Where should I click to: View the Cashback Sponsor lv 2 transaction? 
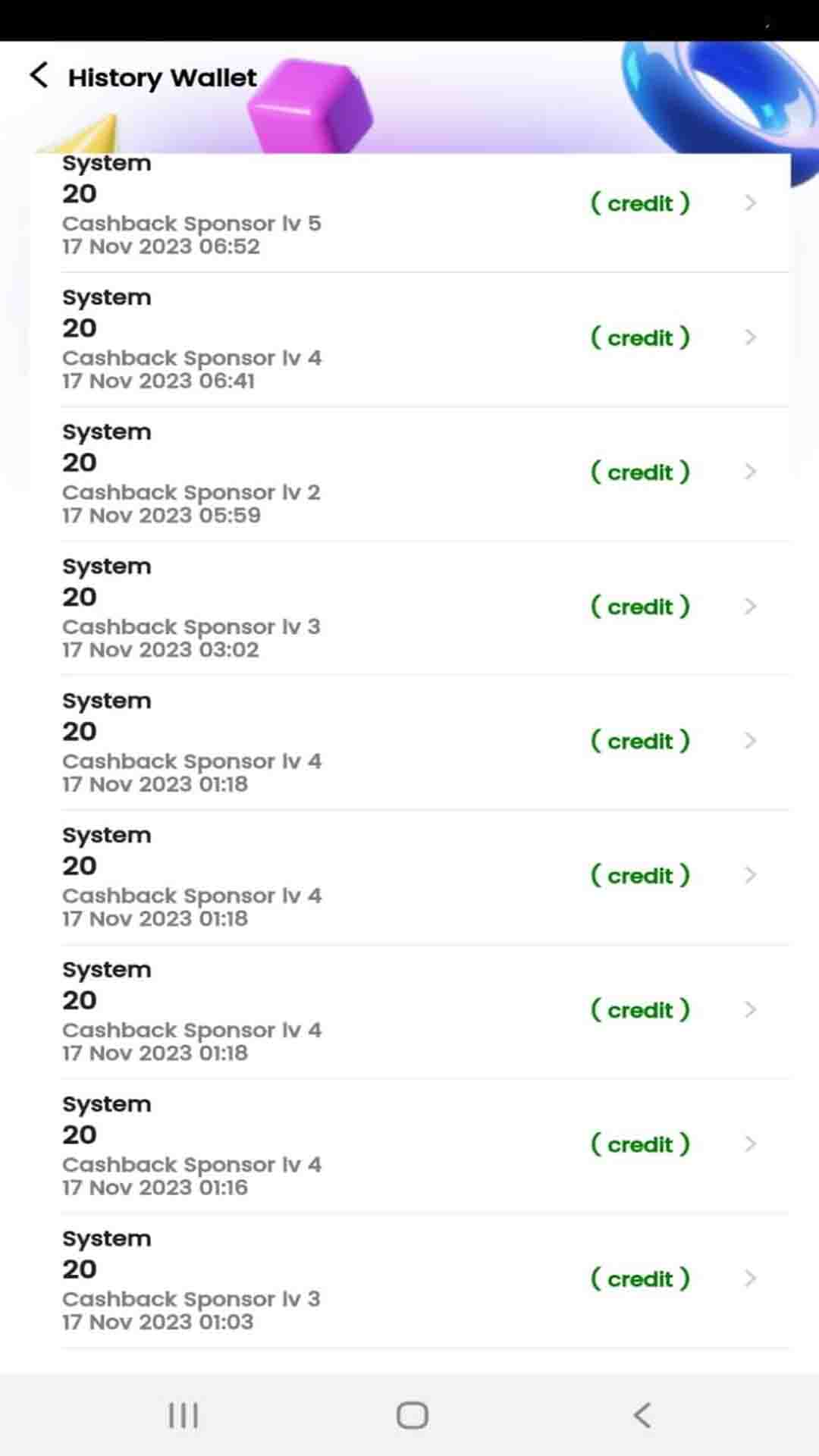[409, 472]
